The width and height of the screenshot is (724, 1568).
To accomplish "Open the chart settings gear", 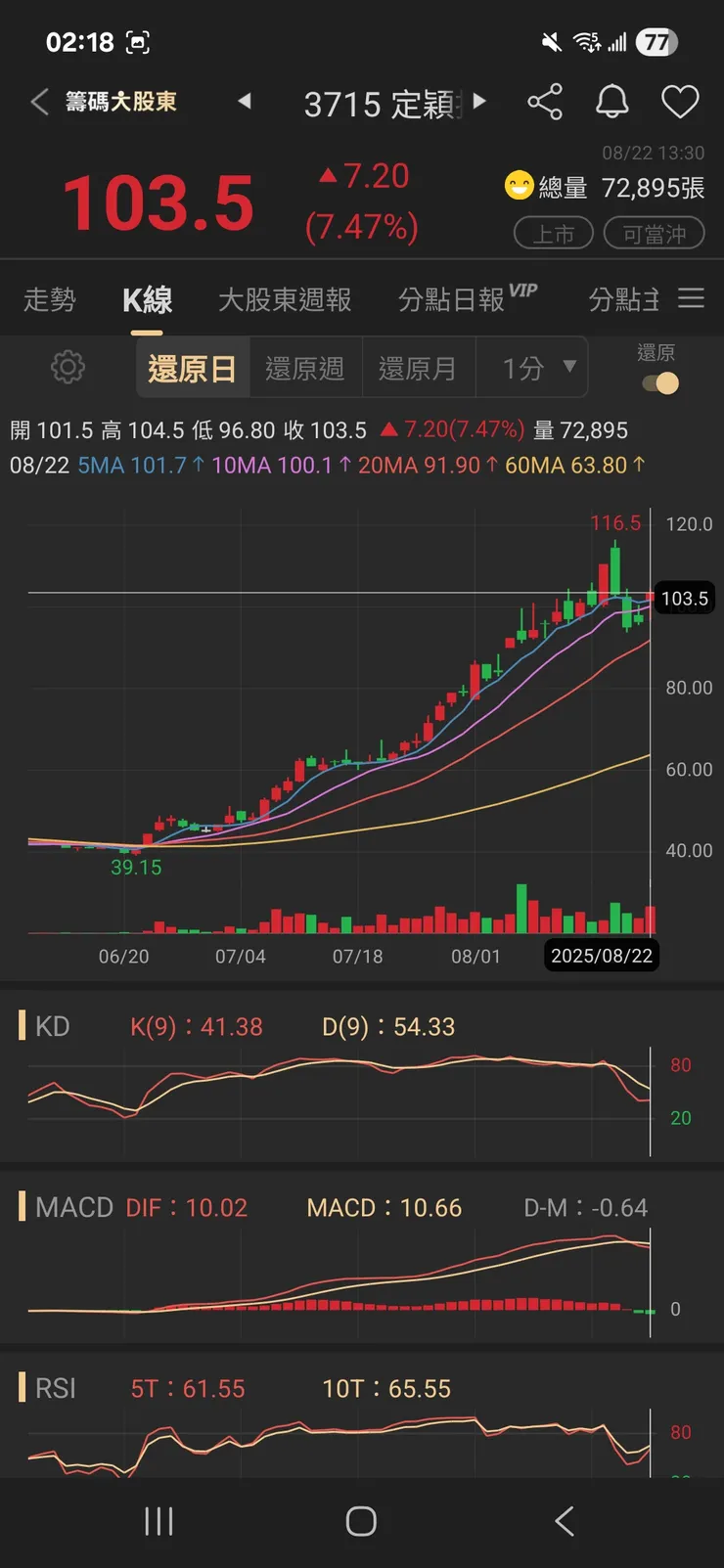I will click(67, 367).
